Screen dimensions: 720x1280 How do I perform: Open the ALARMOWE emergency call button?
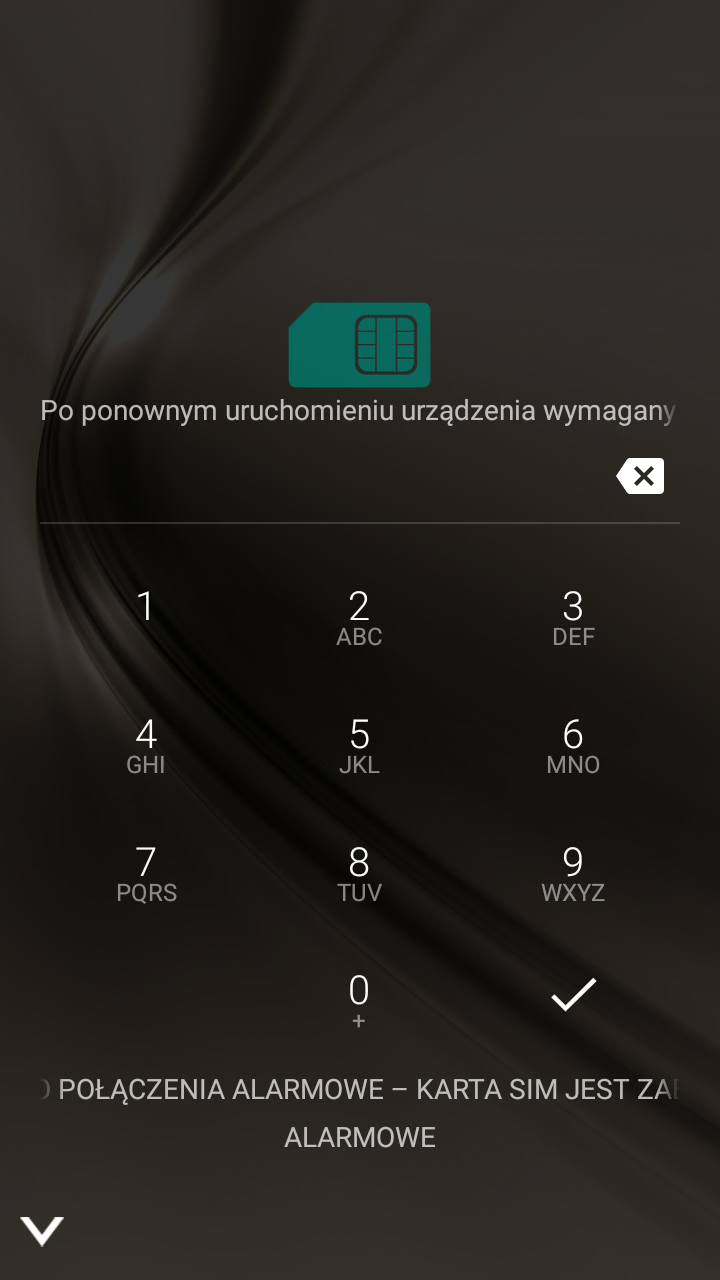pos(360,1138)
